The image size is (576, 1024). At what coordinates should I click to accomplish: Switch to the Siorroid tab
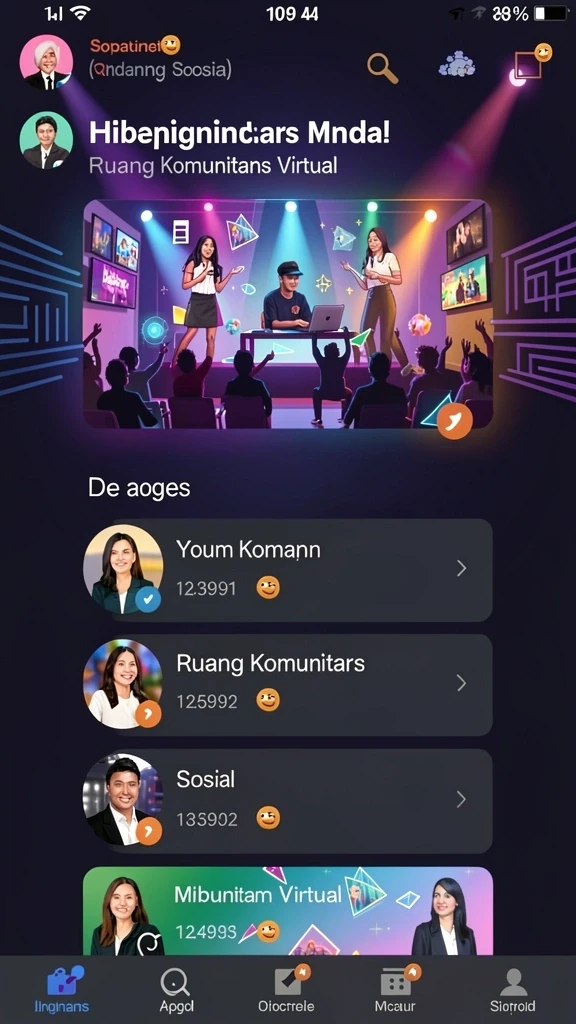point(513,990)
